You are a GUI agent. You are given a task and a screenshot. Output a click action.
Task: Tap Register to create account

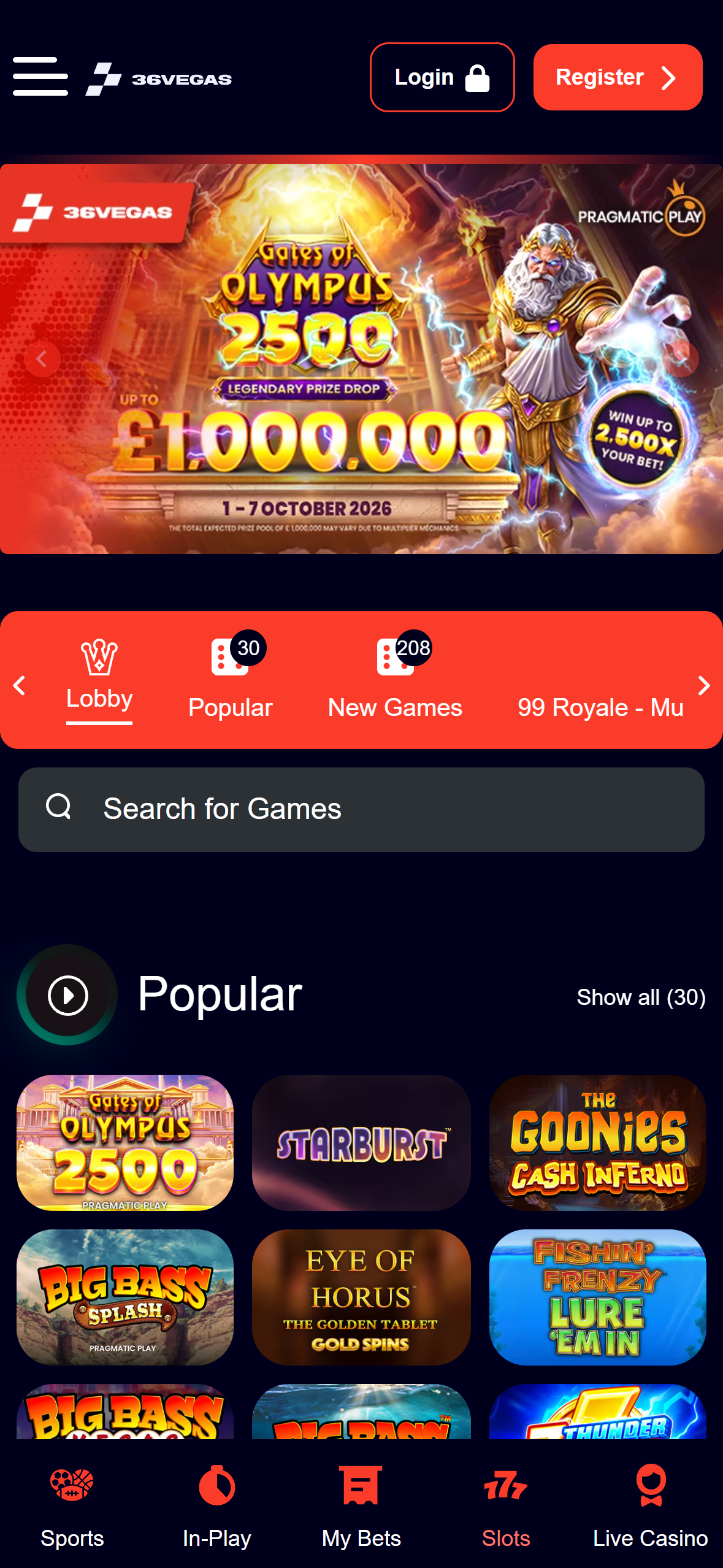618,77
